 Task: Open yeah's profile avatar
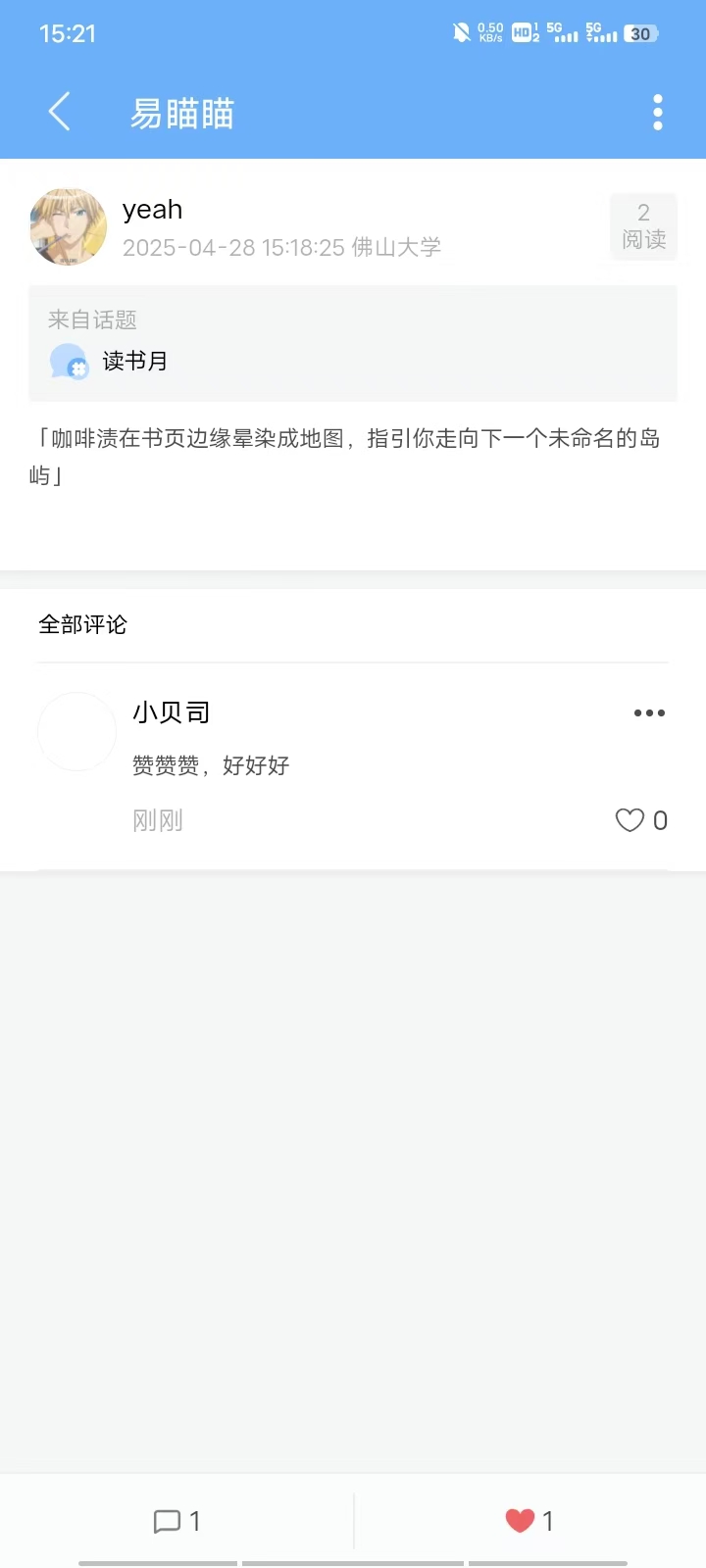(68, 227)
